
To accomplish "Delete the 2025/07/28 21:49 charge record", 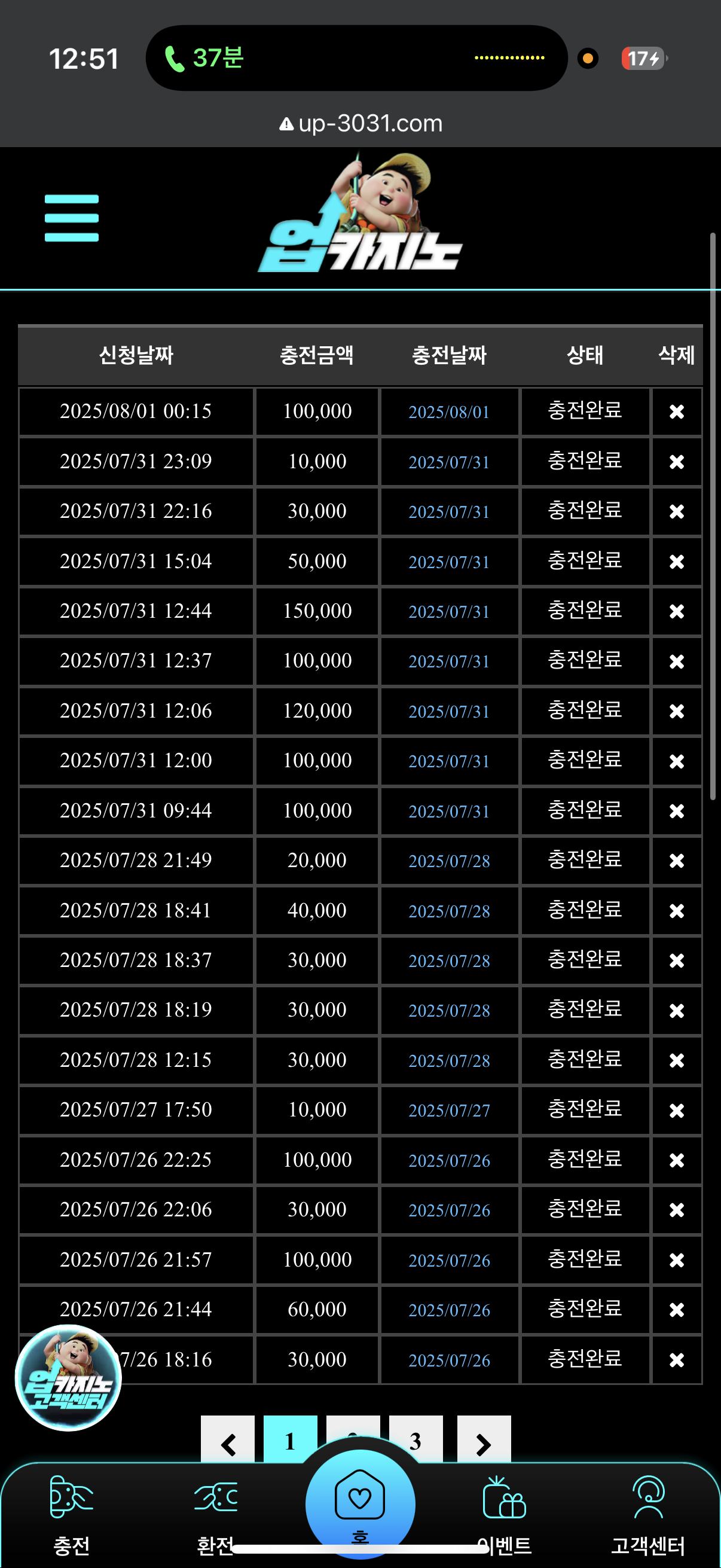I will coord(677,861).
